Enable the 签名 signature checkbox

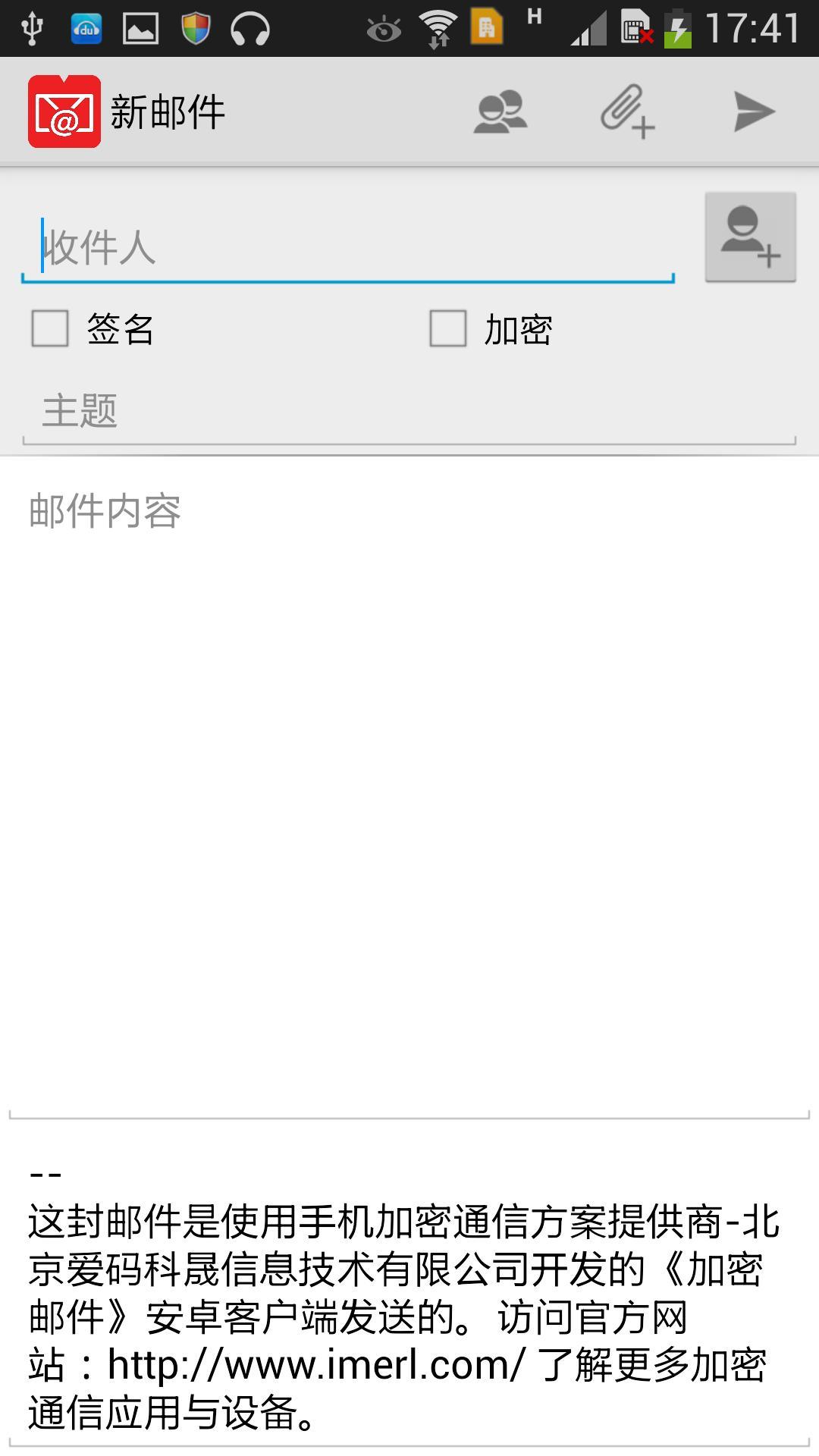click(x=50, y=328)
